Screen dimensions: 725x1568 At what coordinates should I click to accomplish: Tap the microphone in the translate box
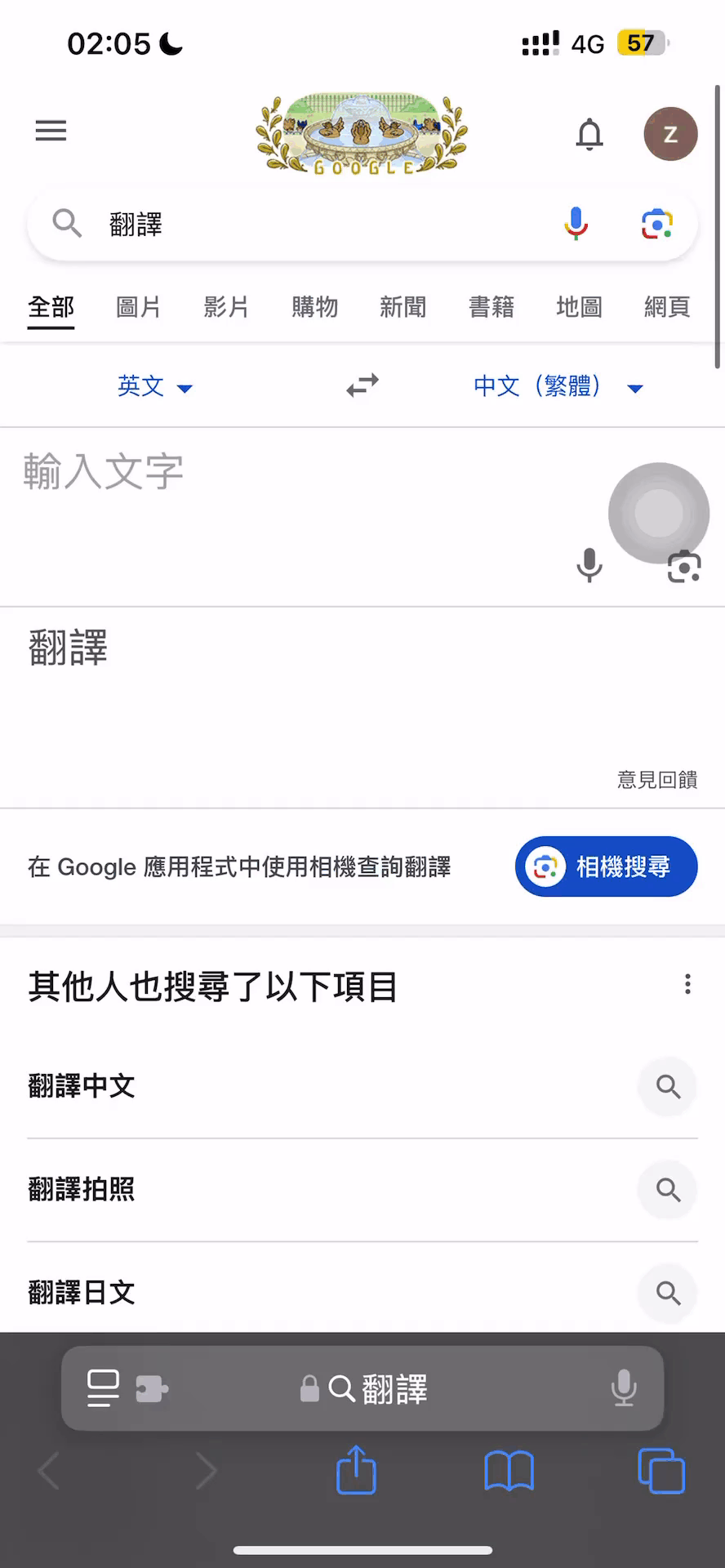click(x=589, y=565)
